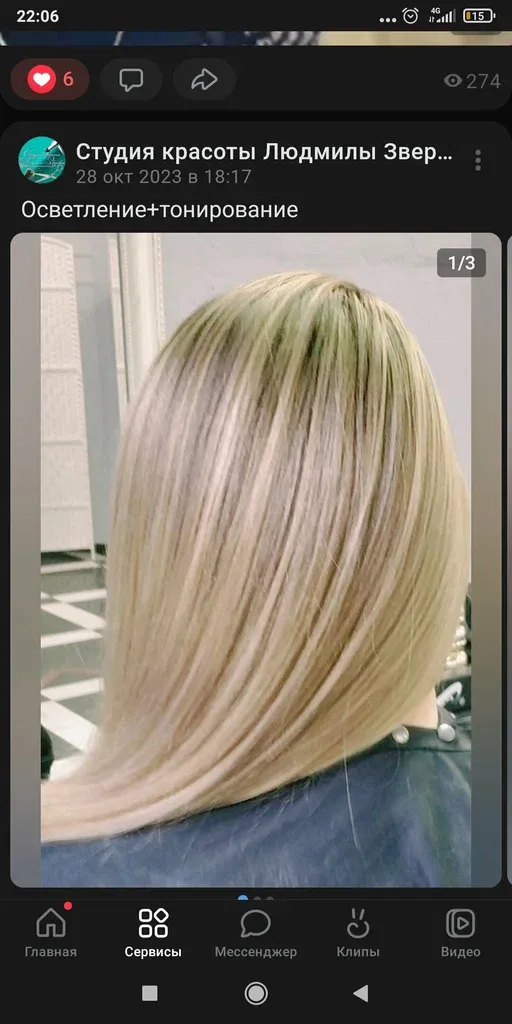
Task: Go to the Главная tab
Action: pyautogui.click(x=51, y=931)
